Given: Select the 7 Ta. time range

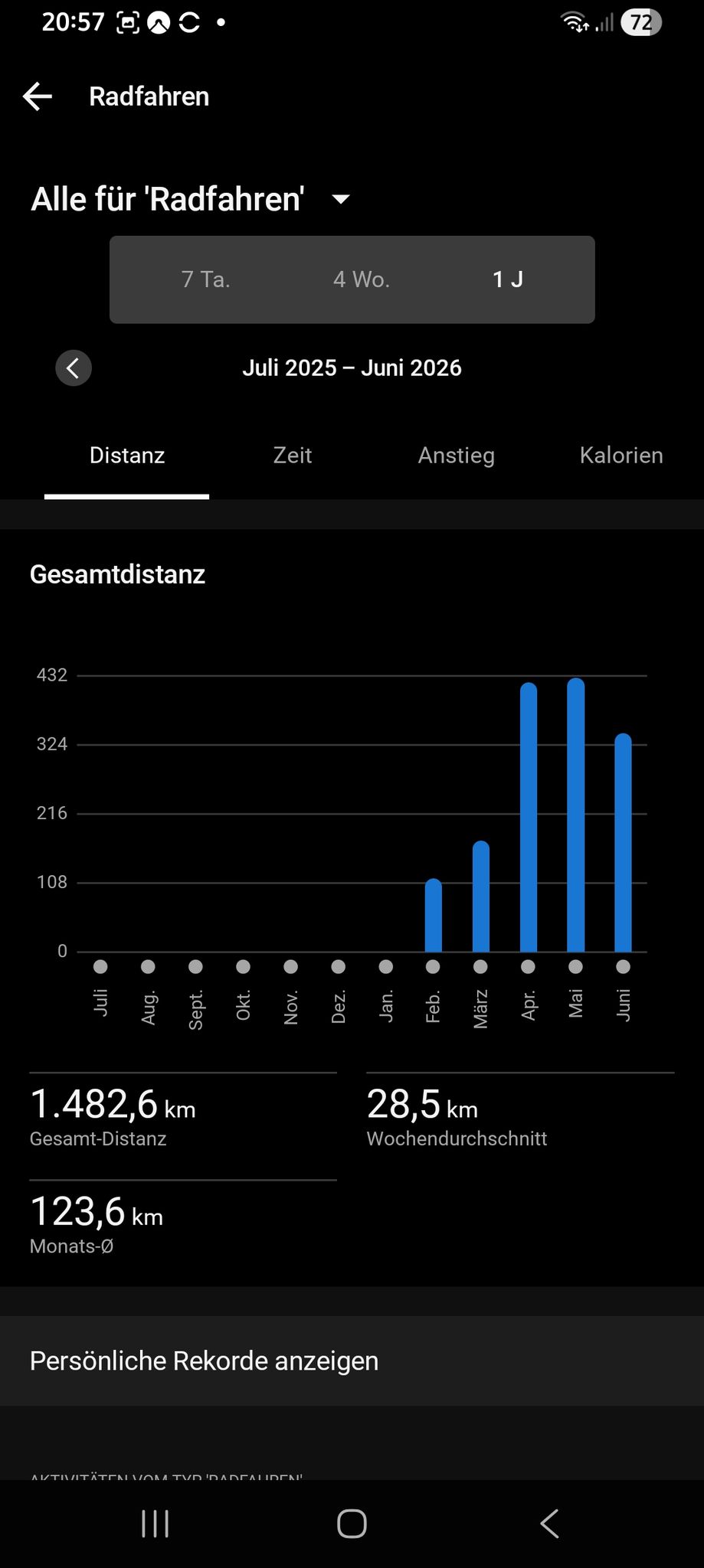Looking at the screenshot, I should pyautogui.click(x=205, y=279).
